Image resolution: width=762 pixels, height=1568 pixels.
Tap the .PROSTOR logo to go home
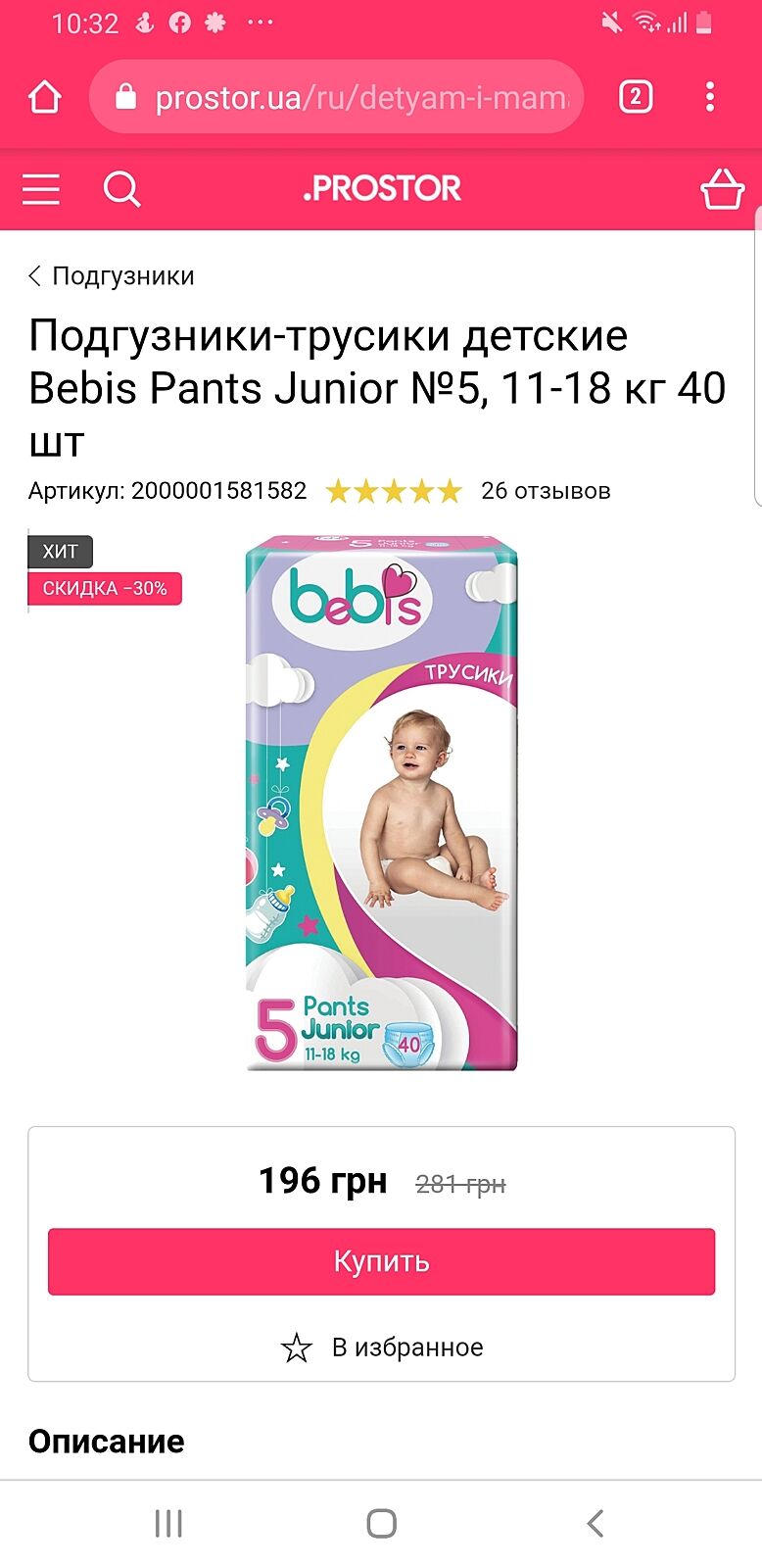pos(382,188)
